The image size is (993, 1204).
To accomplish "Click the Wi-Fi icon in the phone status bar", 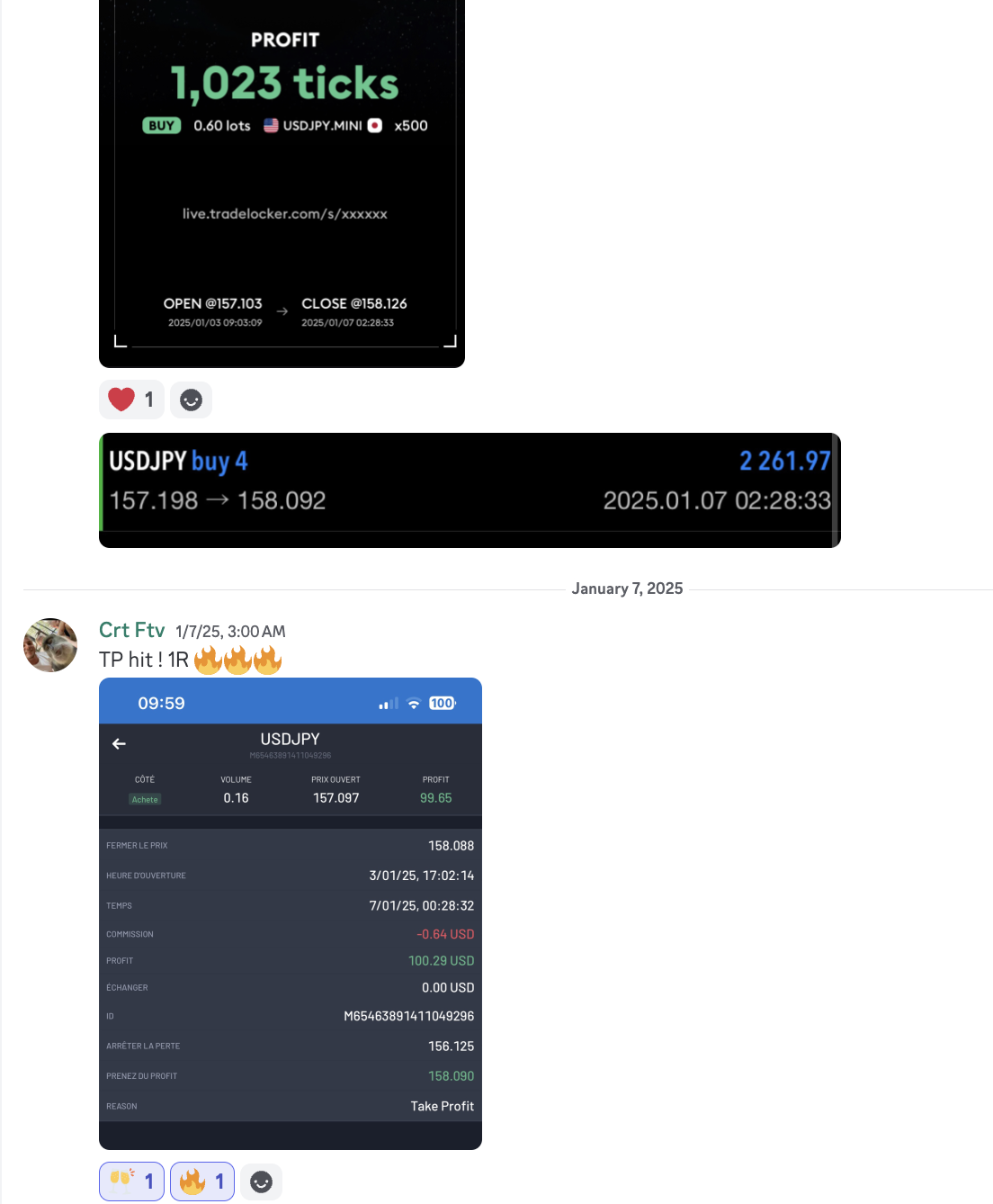I will point(414,702).
